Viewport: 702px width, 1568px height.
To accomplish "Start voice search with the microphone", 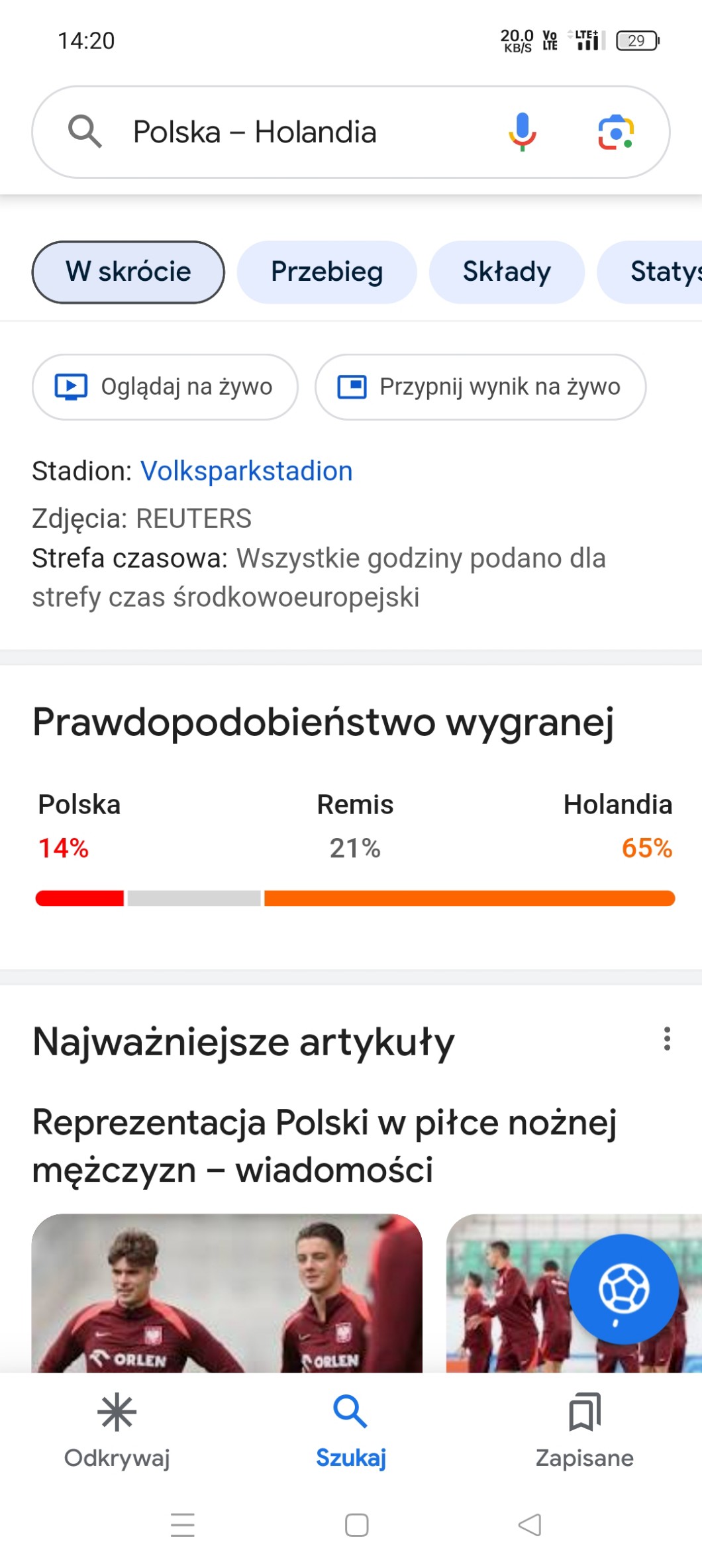I will click(522, 132).
